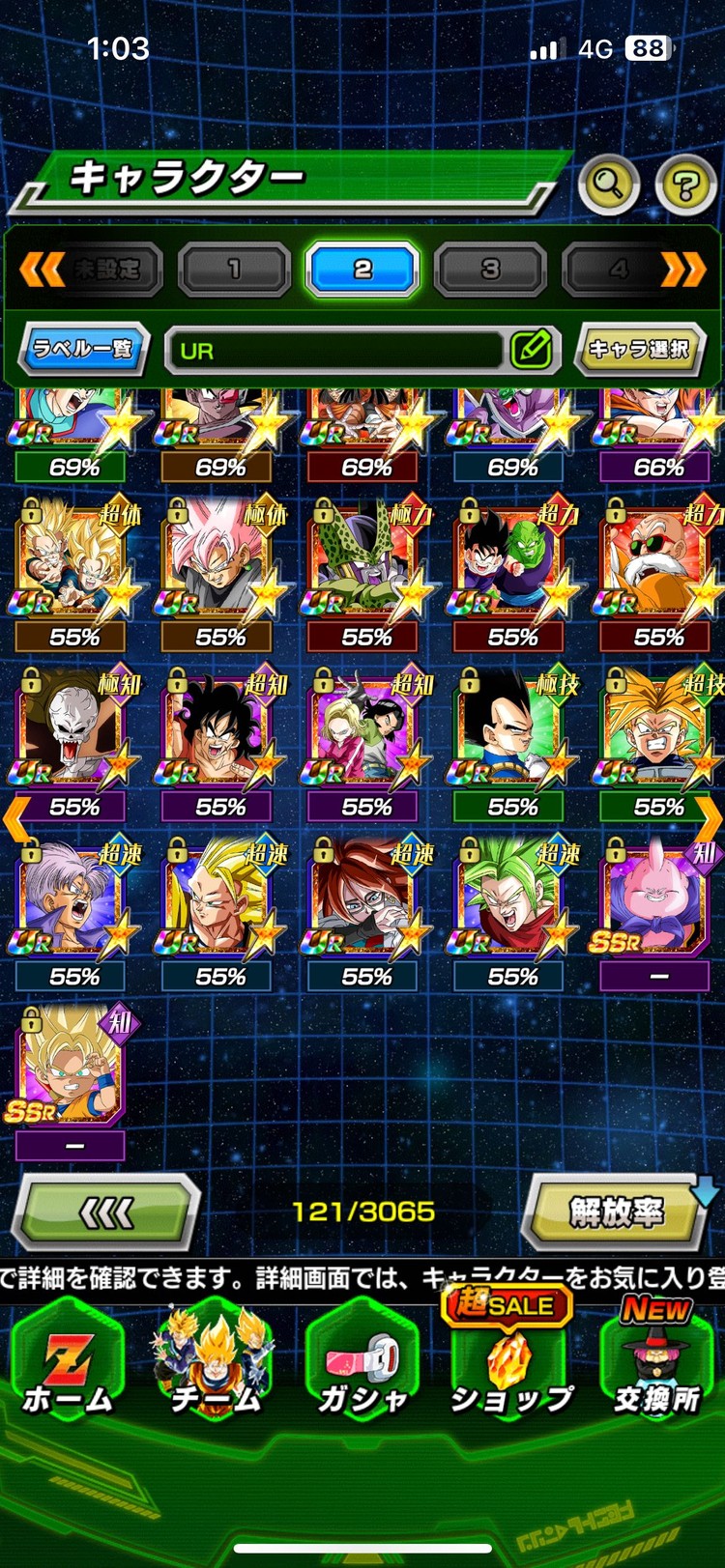The height and width of the screenshot is (1568, 725).
Task: Switch to label tab 3
Action: [x=490, y=269]
